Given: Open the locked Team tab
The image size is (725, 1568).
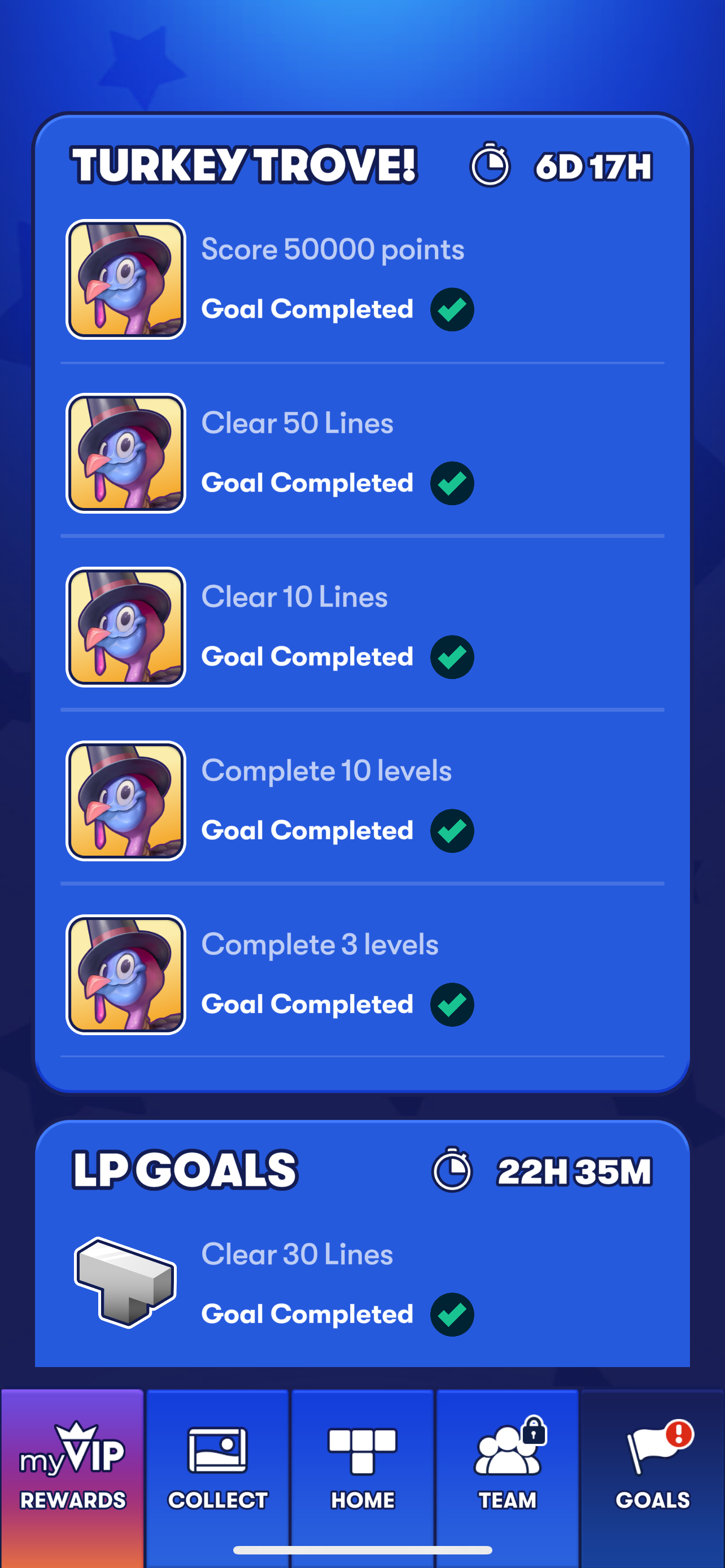Looking at the screenshot, I should [507, 1478].
